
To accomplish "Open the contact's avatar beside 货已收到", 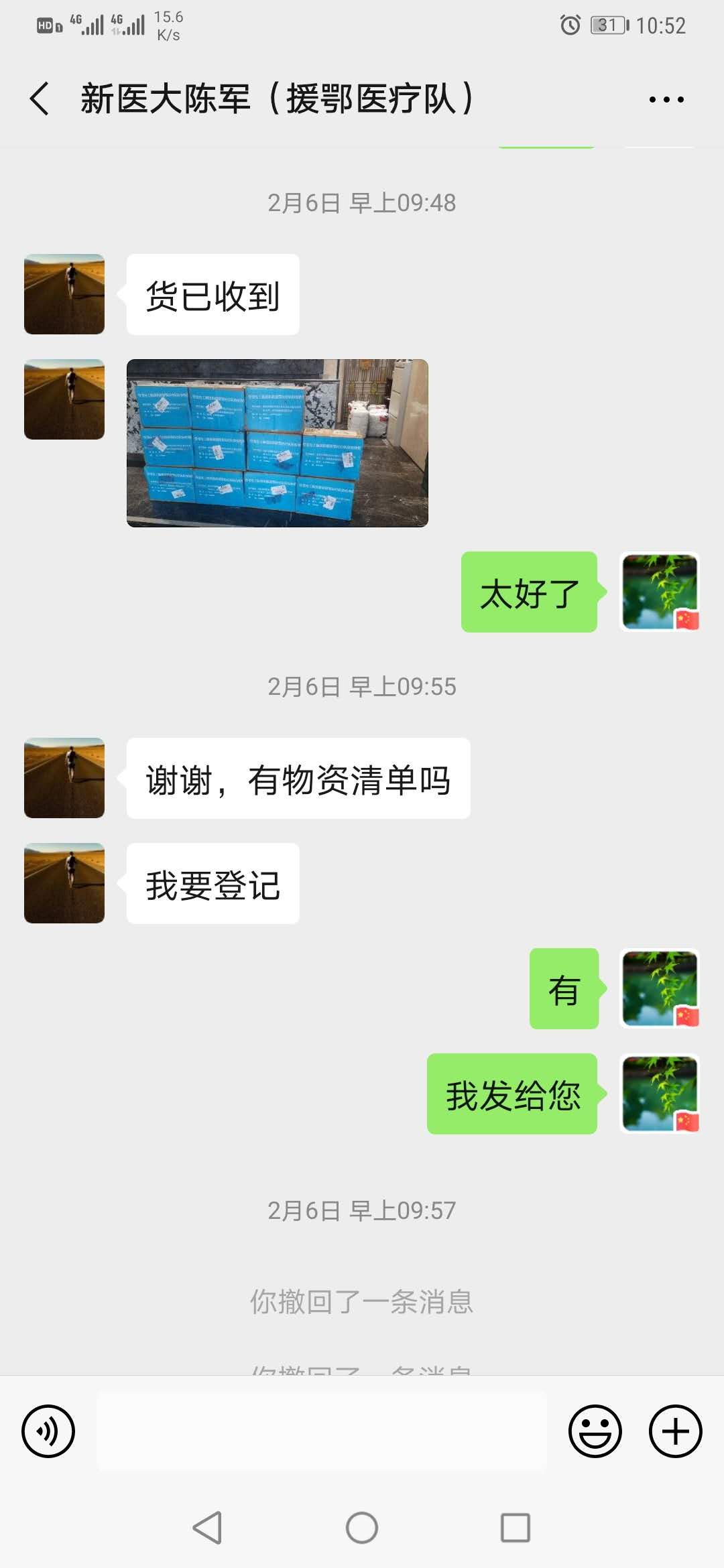I will pyautogui.click(x=64, y=294).
